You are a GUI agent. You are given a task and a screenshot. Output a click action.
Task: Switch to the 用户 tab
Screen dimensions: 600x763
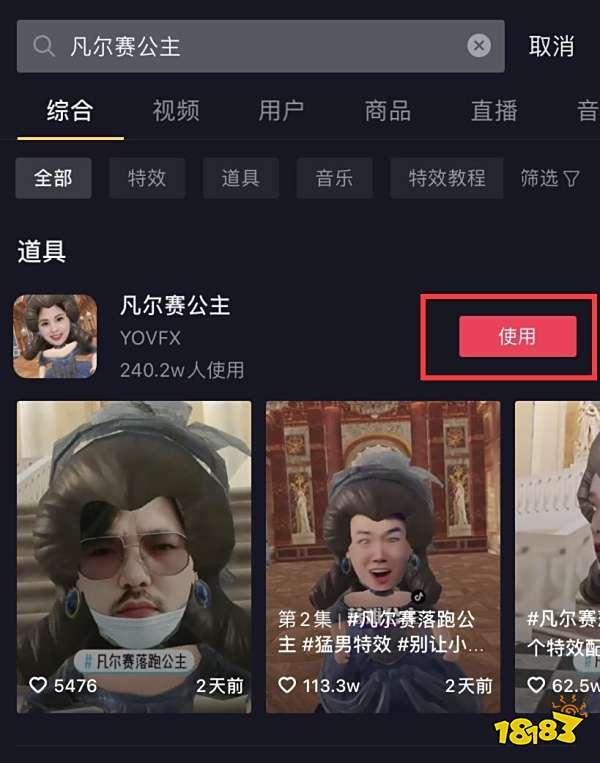coord(281,110)
